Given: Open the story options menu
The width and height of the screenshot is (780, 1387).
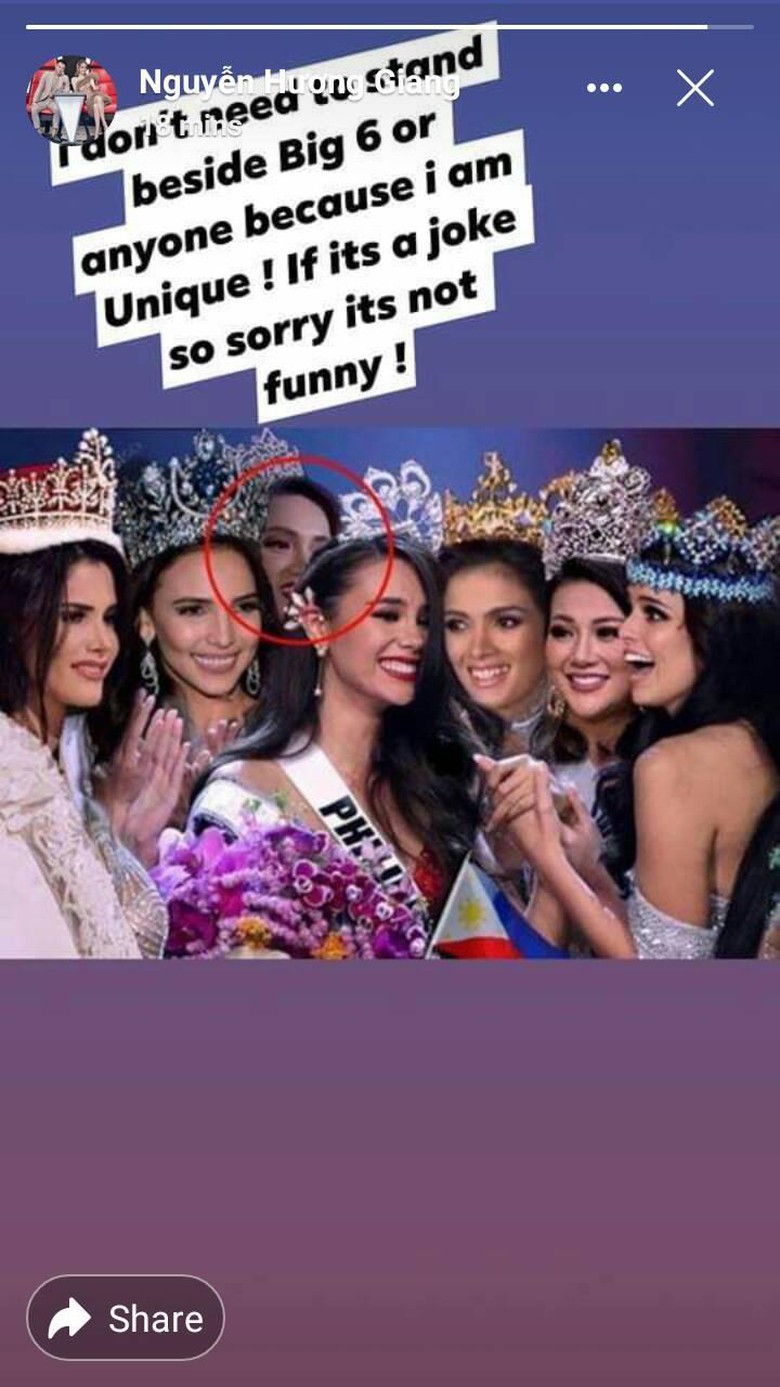Looking at the screenshot, I should click(604, 88).
